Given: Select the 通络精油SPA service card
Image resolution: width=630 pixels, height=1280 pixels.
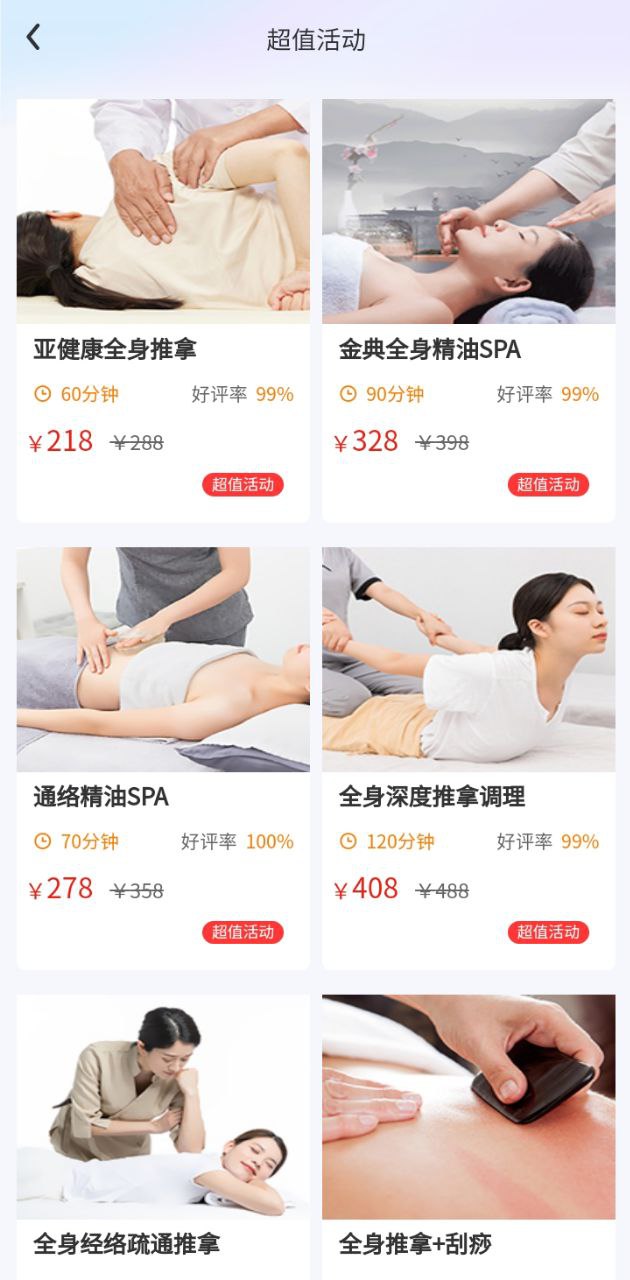Looking at the screenshot, I should tap(163, 758).
